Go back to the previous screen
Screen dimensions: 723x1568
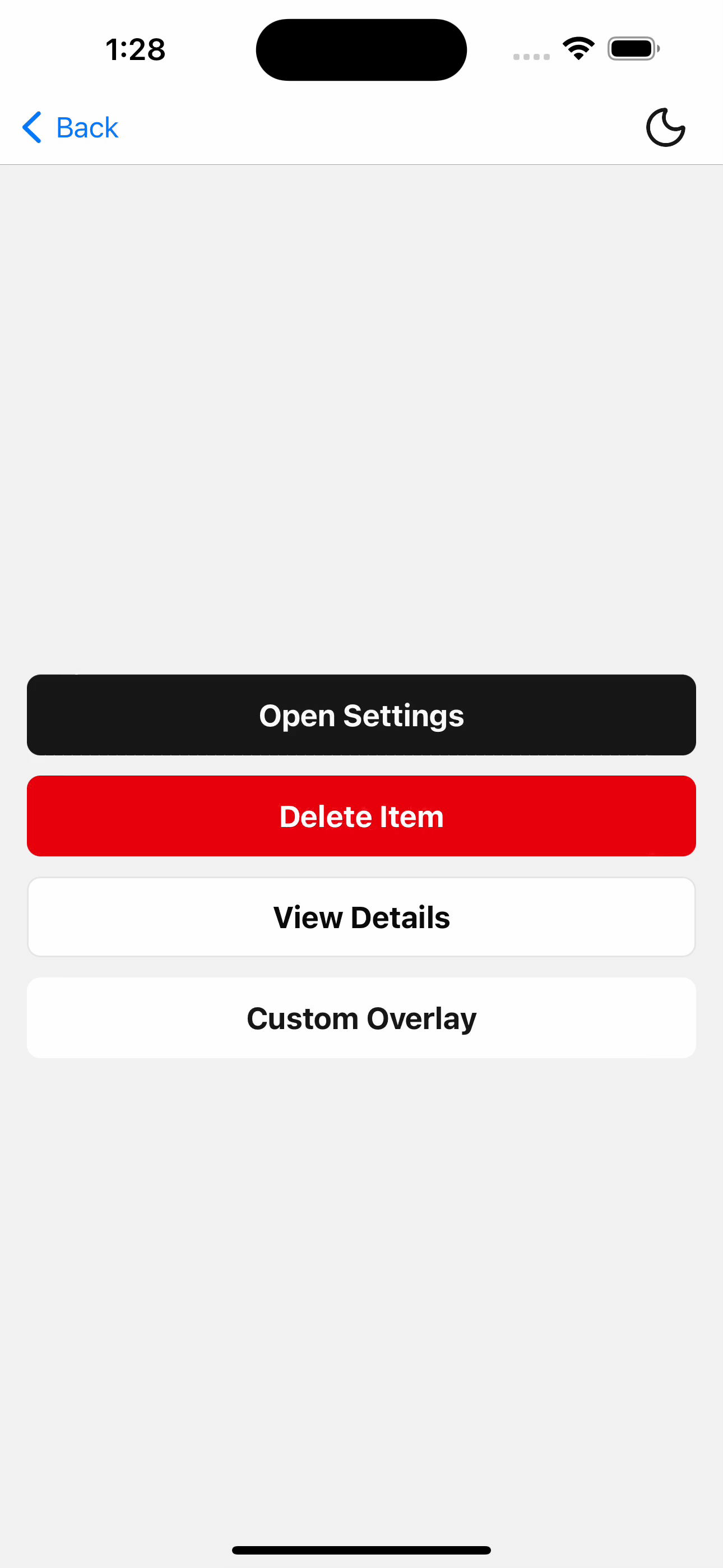coord(70,128)
